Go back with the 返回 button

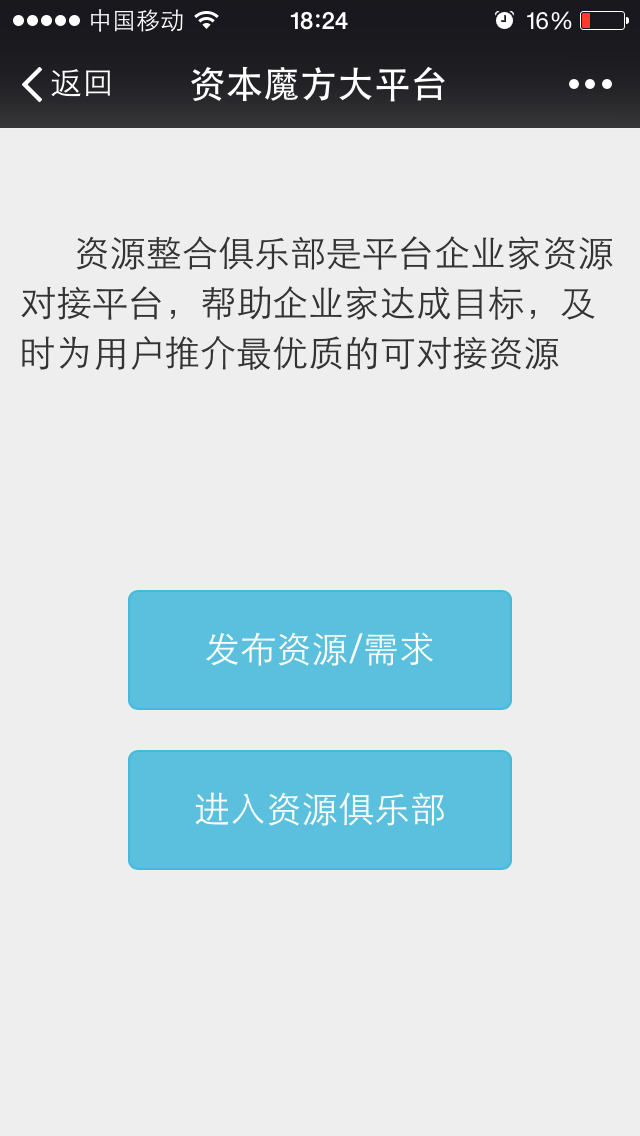(66, 84)
